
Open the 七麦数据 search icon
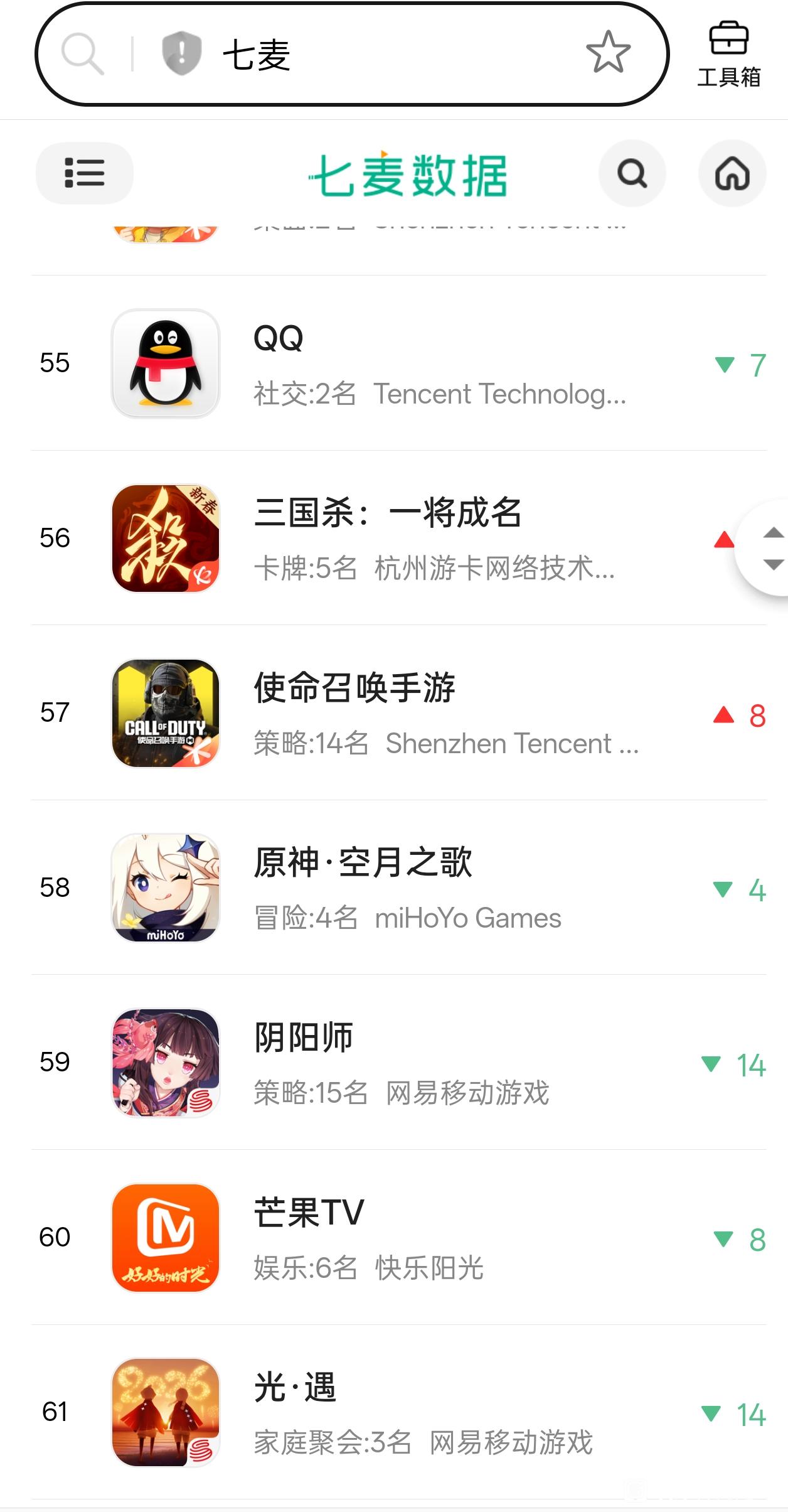[632, 173]
